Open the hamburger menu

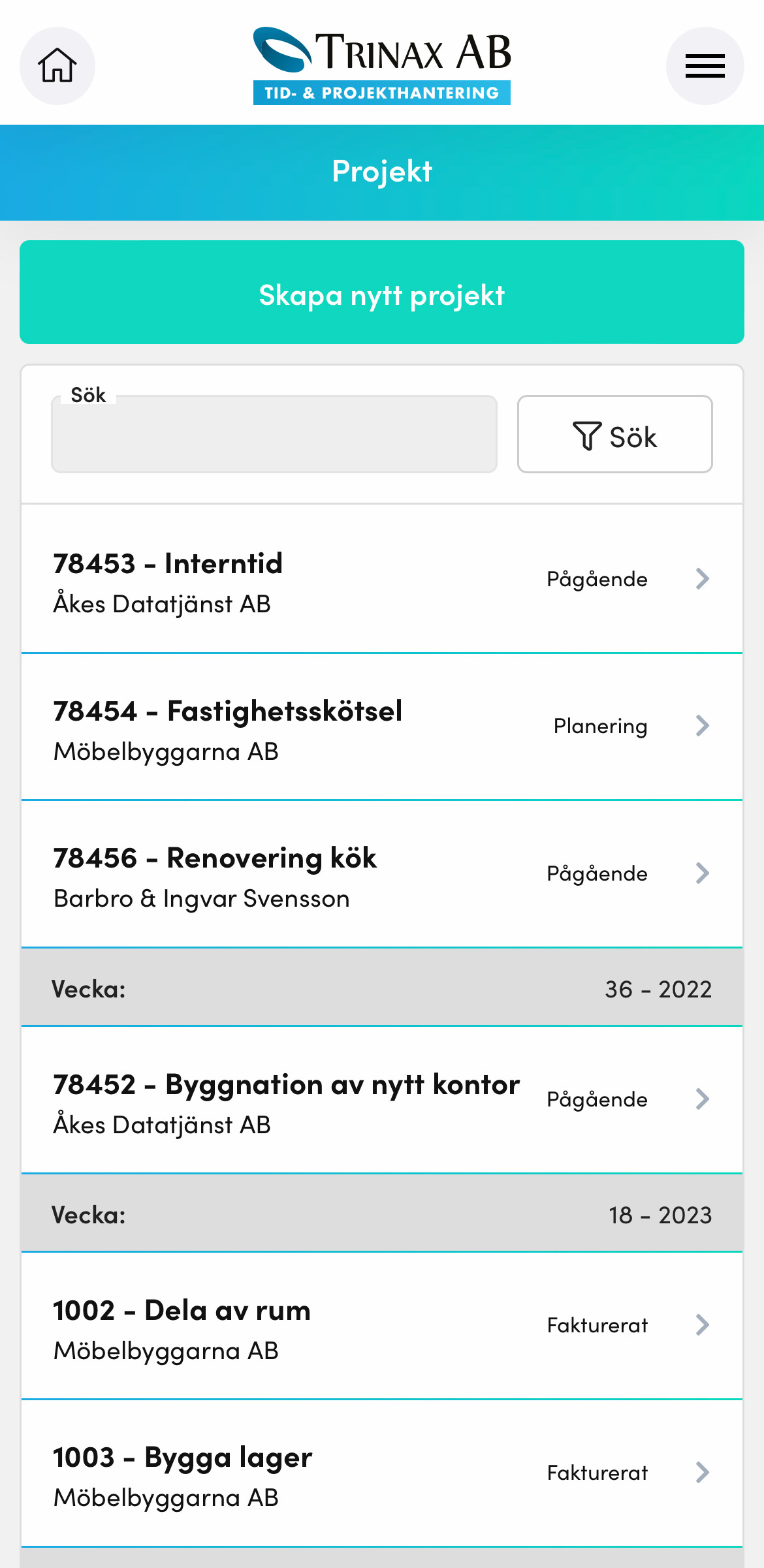click(x=705, y=66)
